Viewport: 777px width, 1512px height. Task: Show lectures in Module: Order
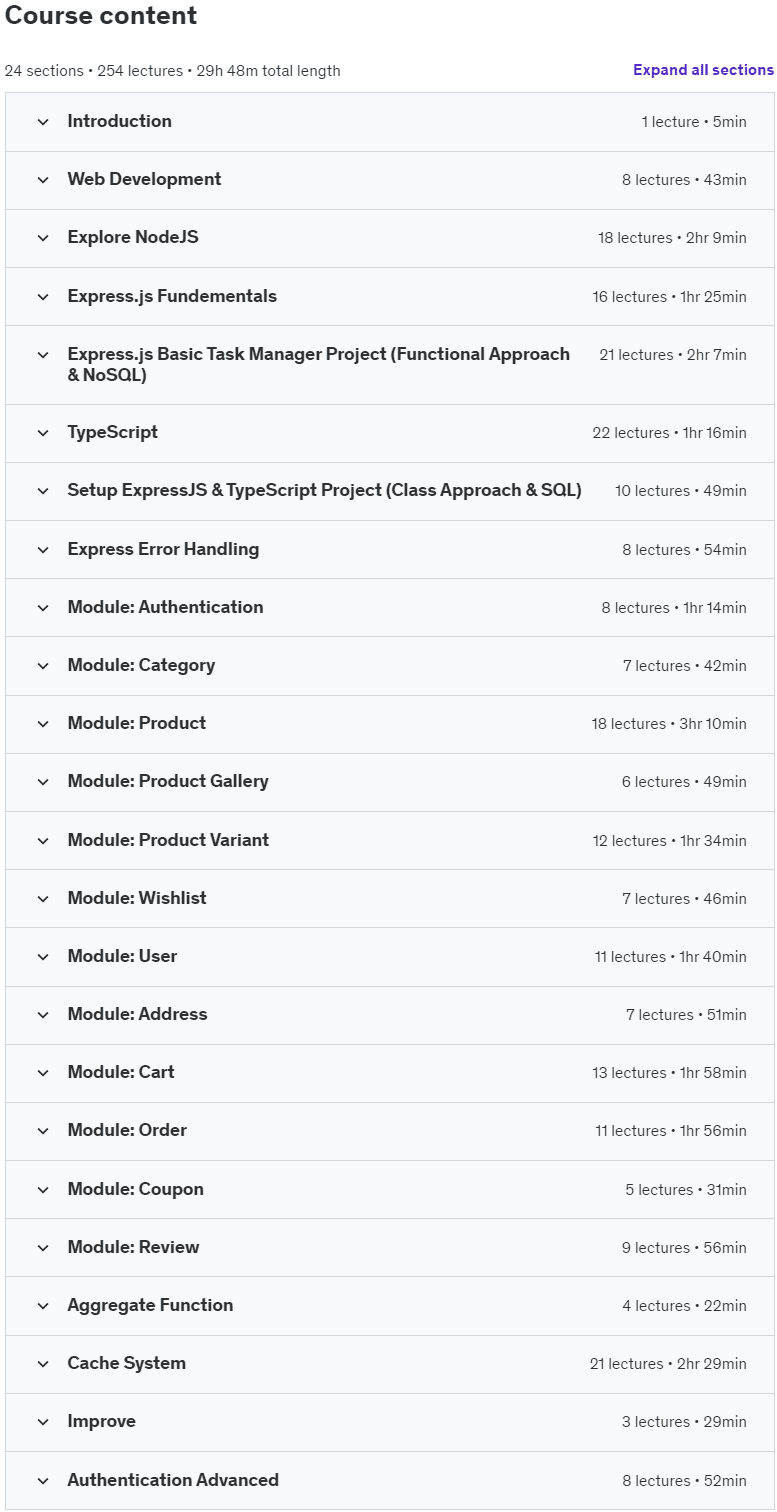tap(127, 1131)
